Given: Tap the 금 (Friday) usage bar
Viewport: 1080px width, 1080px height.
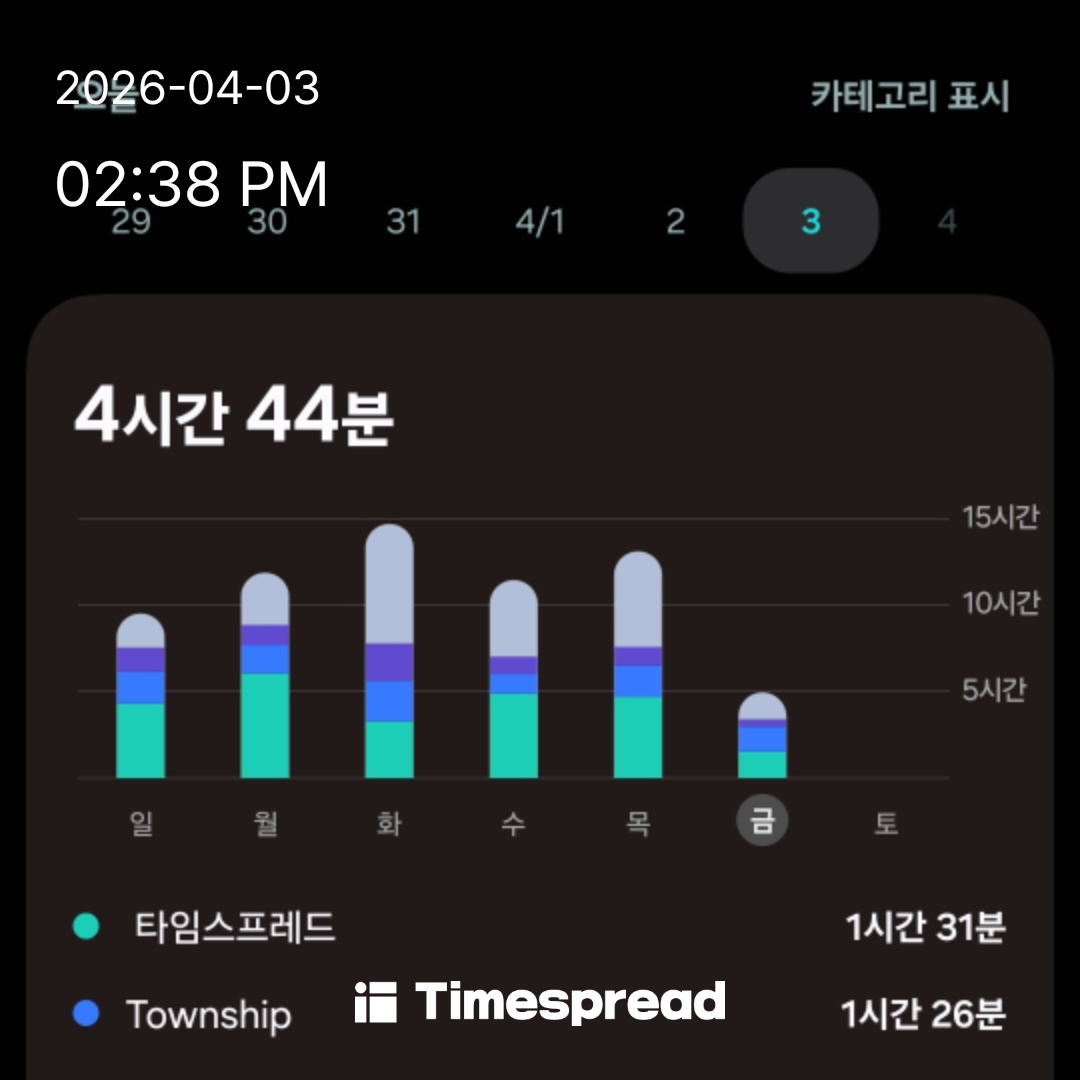Looking at the screenshot, I should [762, 737].
